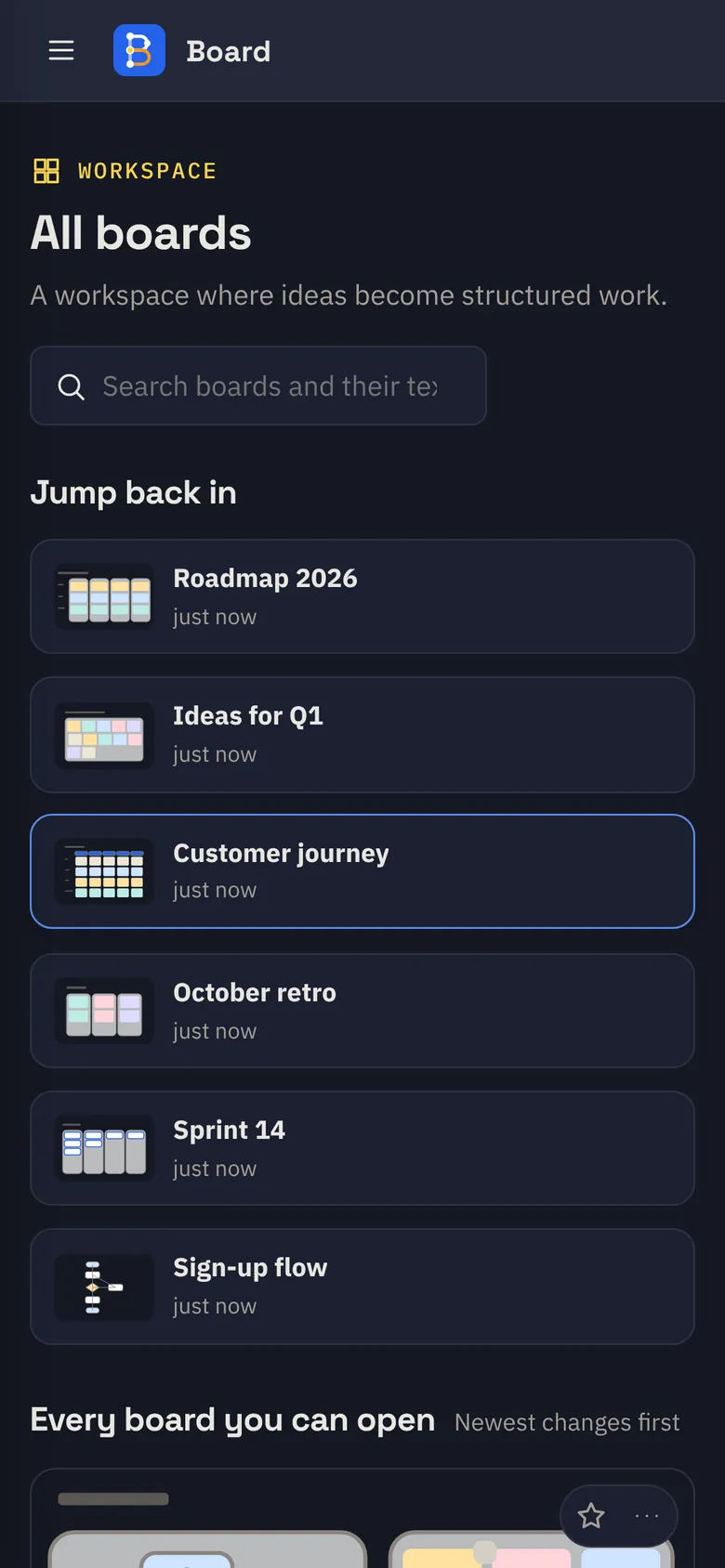The width and height of the screenshot is (725, 1568).
Task: Open the Sprint 14 board
Action: tap(362, 1148)
